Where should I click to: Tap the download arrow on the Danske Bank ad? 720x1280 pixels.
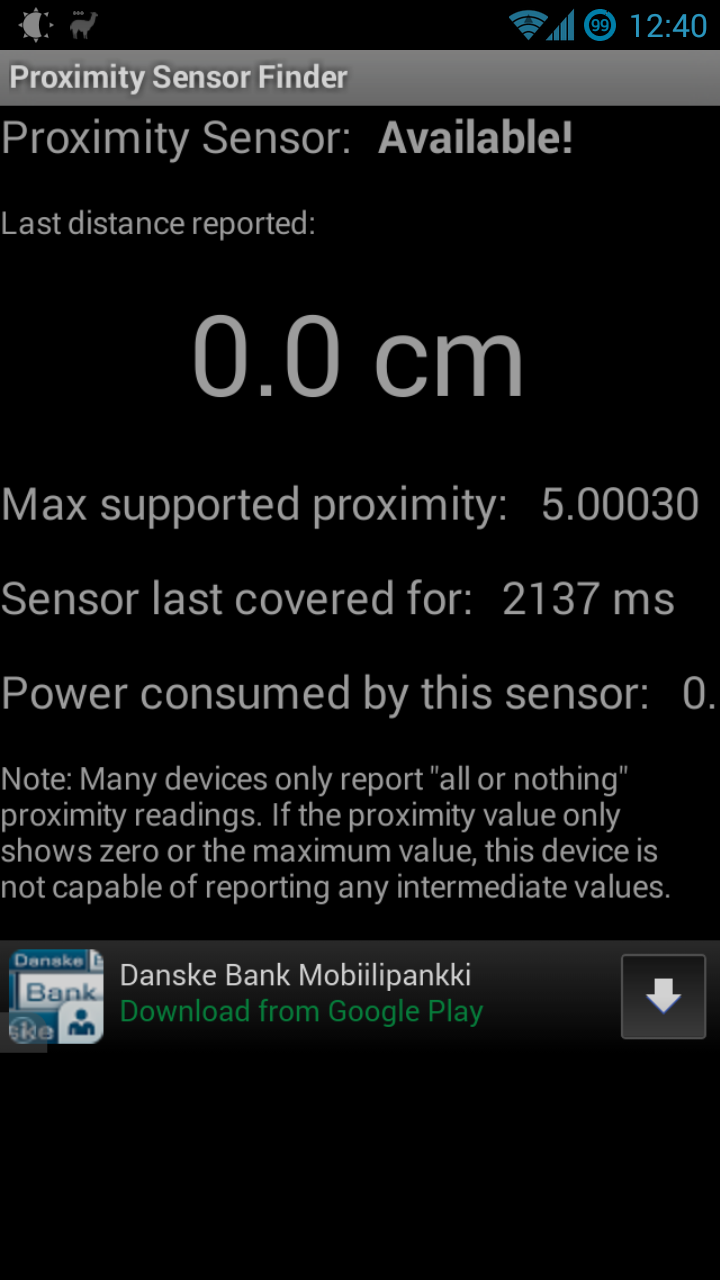[x=663, y=996]
